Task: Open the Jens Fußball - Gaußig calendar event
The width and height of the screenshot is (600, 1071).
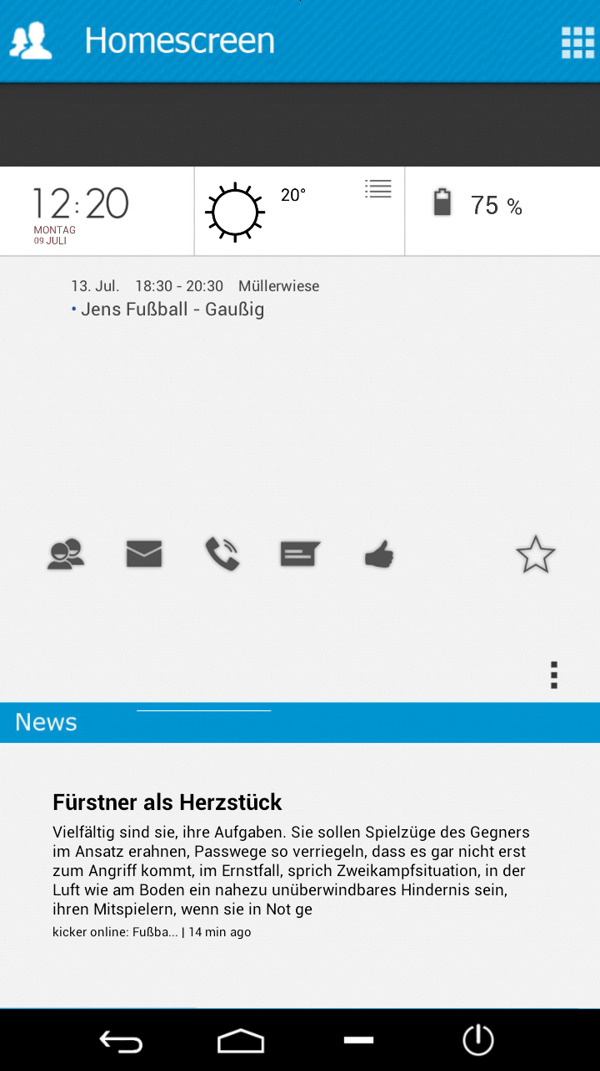Action: [x=172, y=309]
